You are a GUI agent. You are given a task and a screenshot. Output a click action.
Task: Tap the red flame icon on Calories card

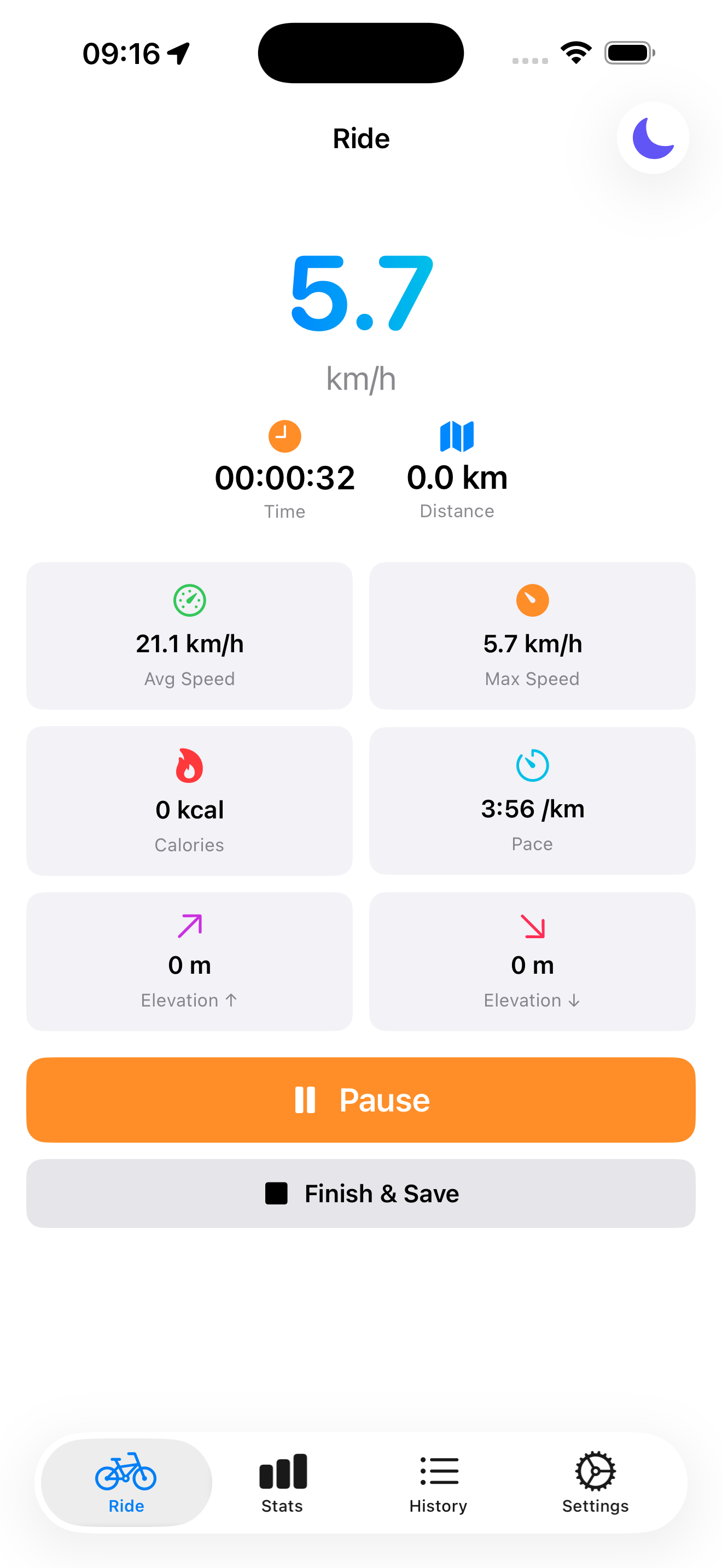[189, 765]
